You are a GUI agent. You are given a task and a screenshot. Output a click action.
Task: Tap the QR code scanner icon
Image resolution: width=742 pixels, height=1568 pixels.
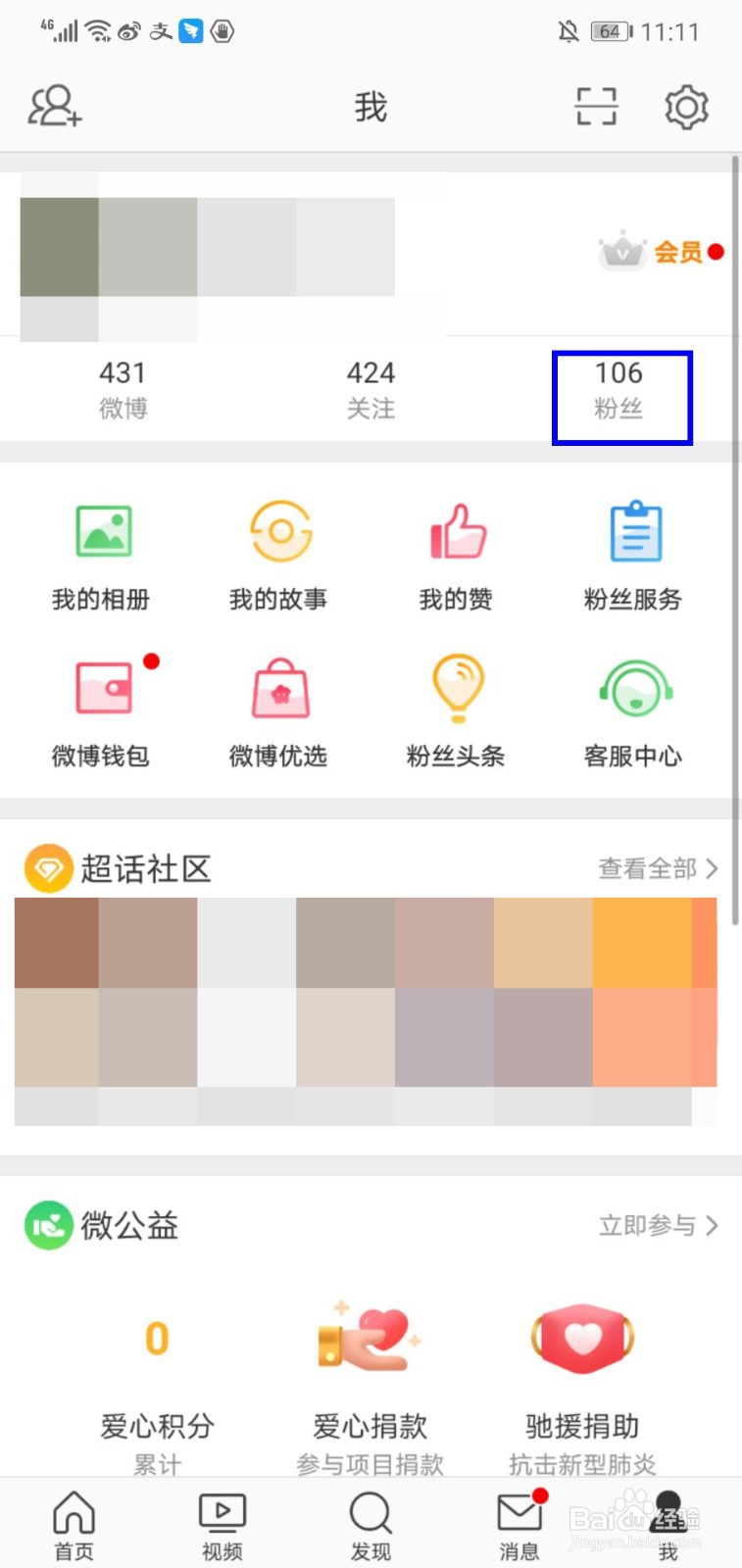(594, 107)
